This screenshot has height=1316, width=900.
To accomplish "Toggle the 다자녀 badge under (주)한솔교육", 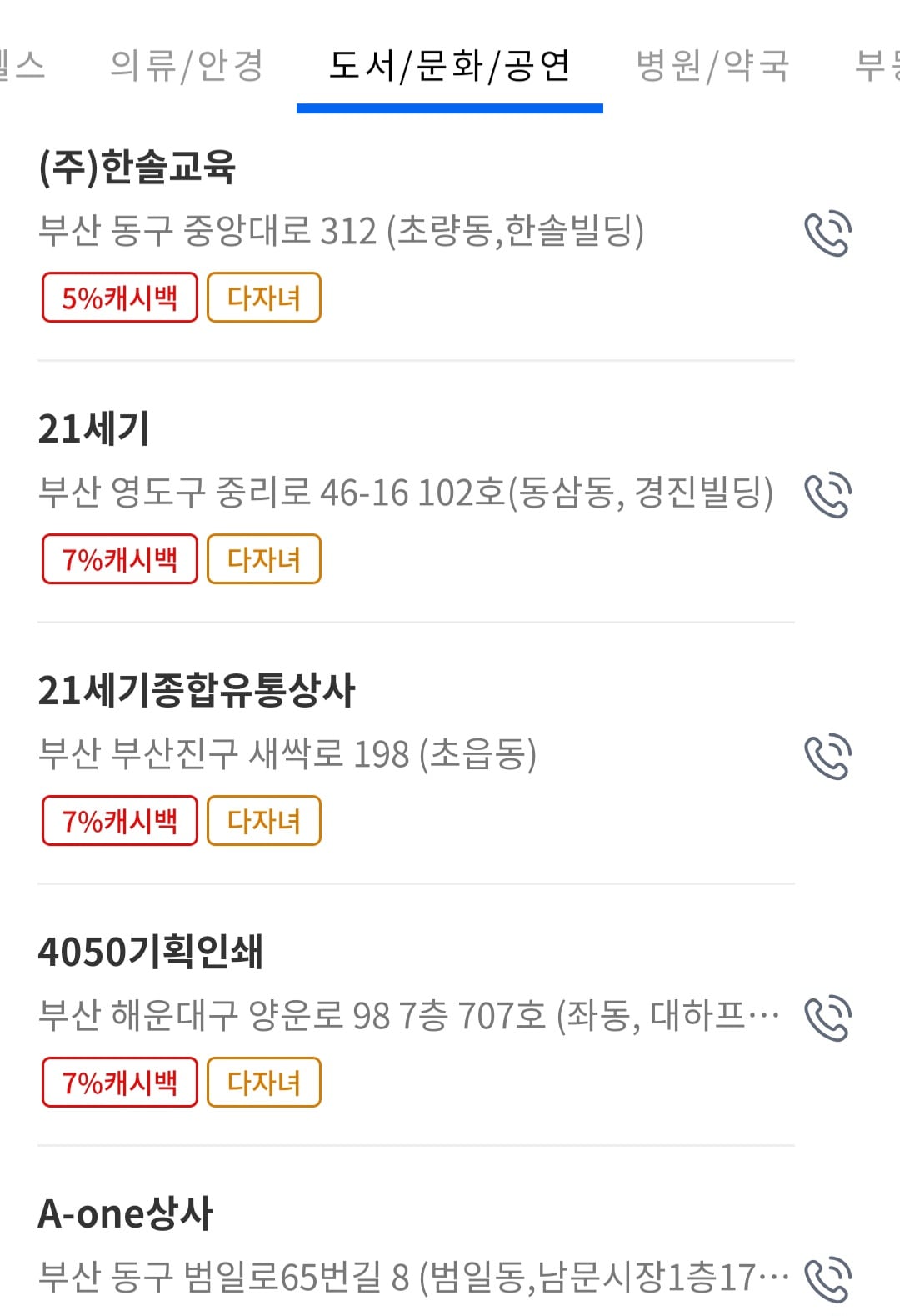I will coord(263,298).
